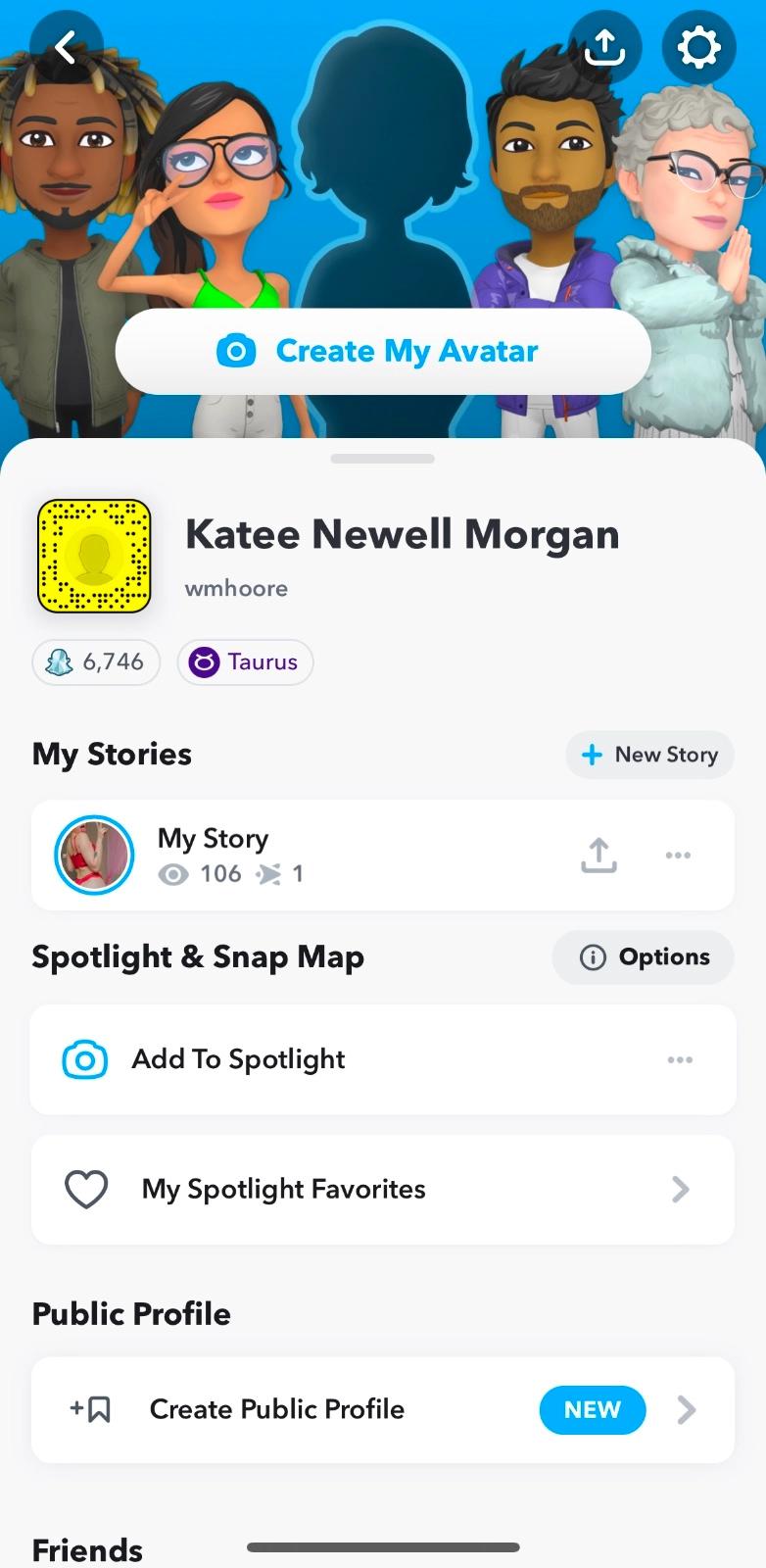This screenshot has width=766, height=1568.
Task: Tap the share icon on My Story
Action: 598,855
